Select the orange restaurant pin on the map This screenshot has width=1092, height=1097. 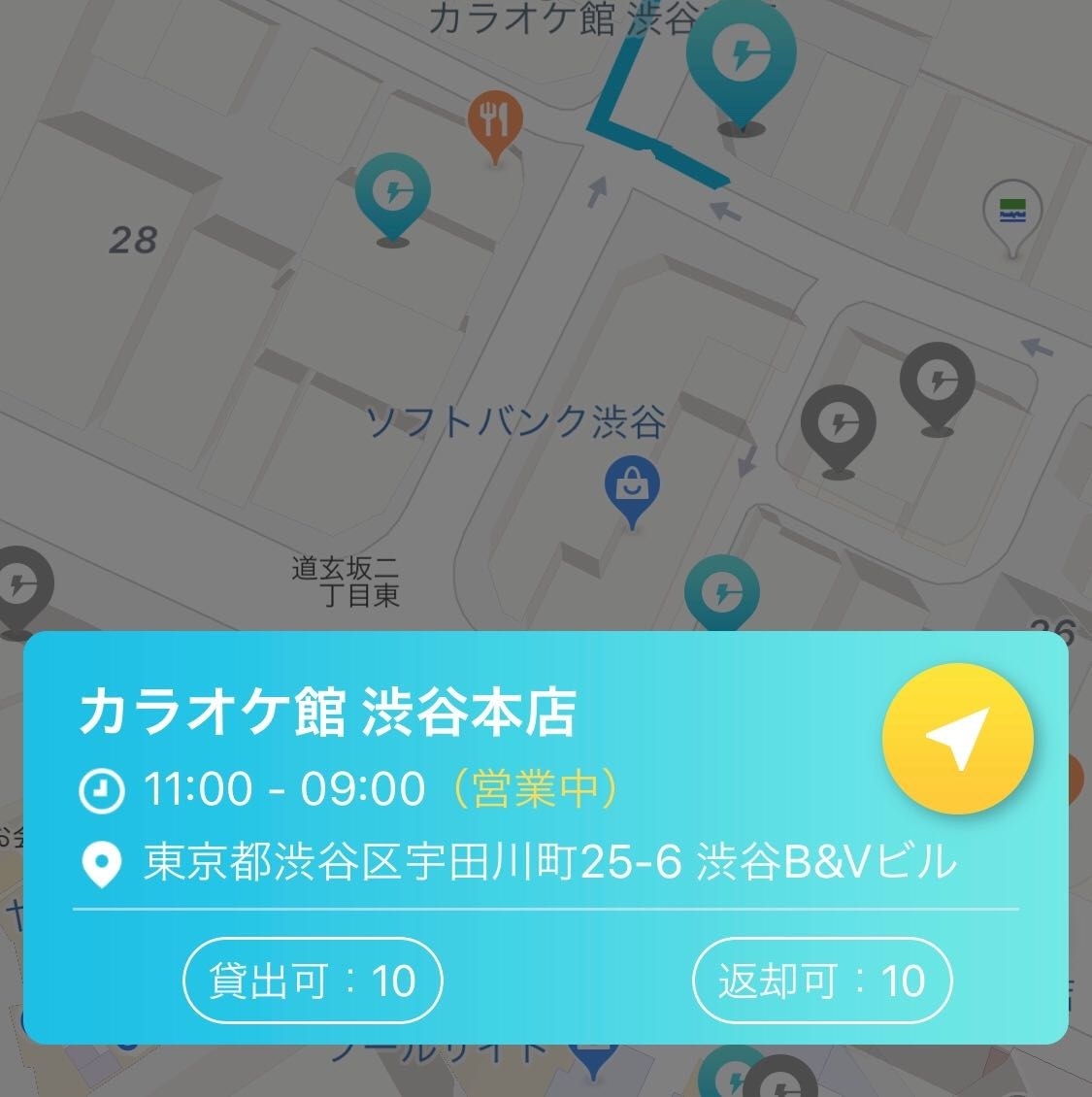pyautogui.click(x=495, y=122)
